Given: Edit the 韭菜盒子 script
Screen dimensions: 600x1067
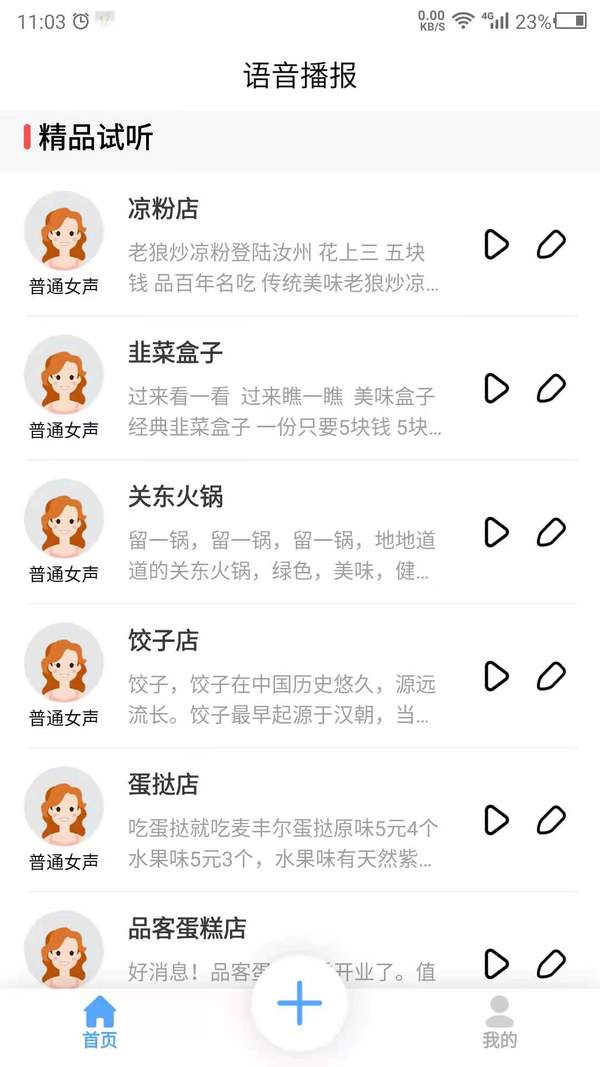Looking at the screenshot, I should tap(551, 388).
